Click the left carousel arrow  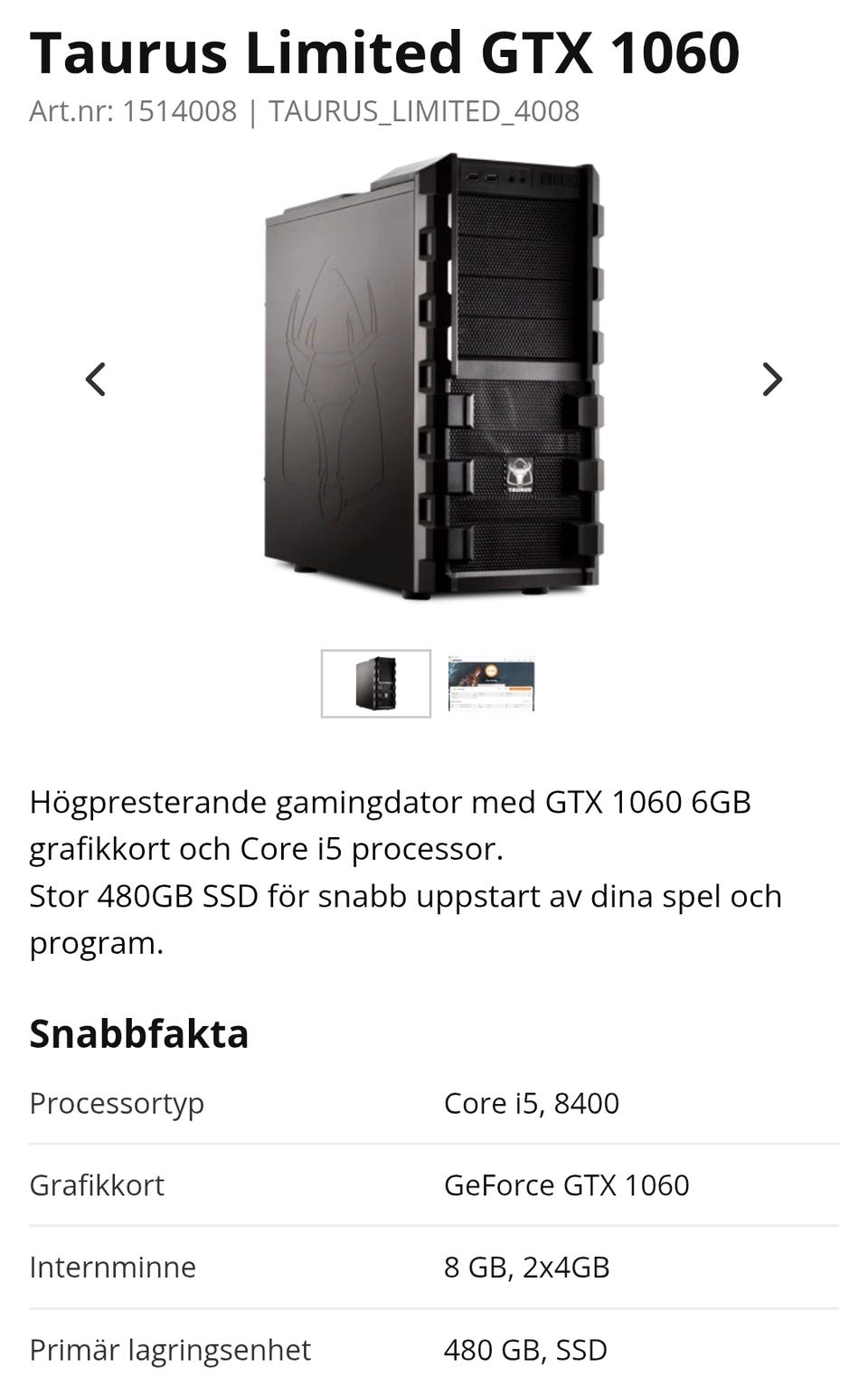click(x=95, y=378)
